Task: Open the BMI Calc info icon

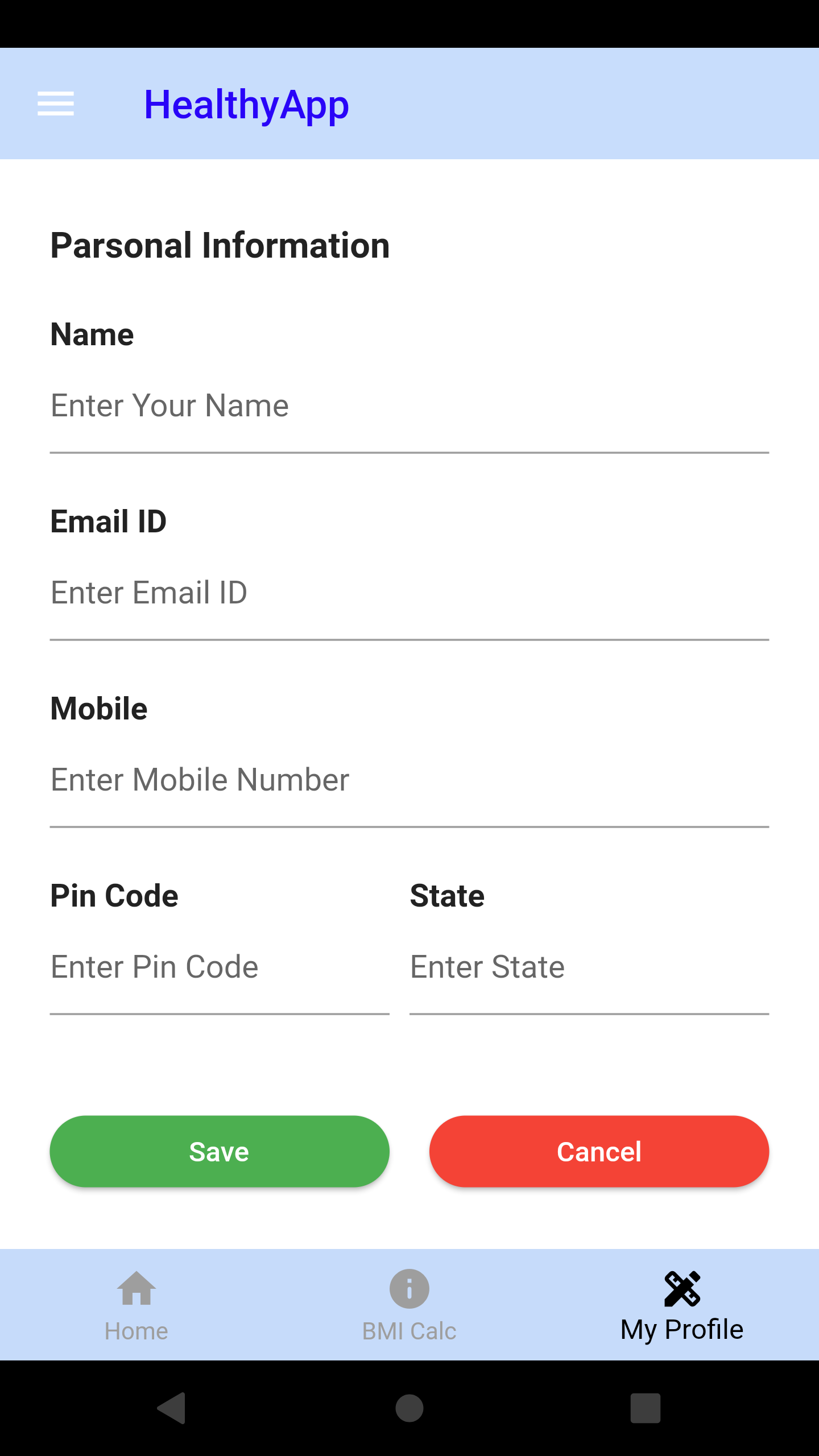Action: 409,1288
